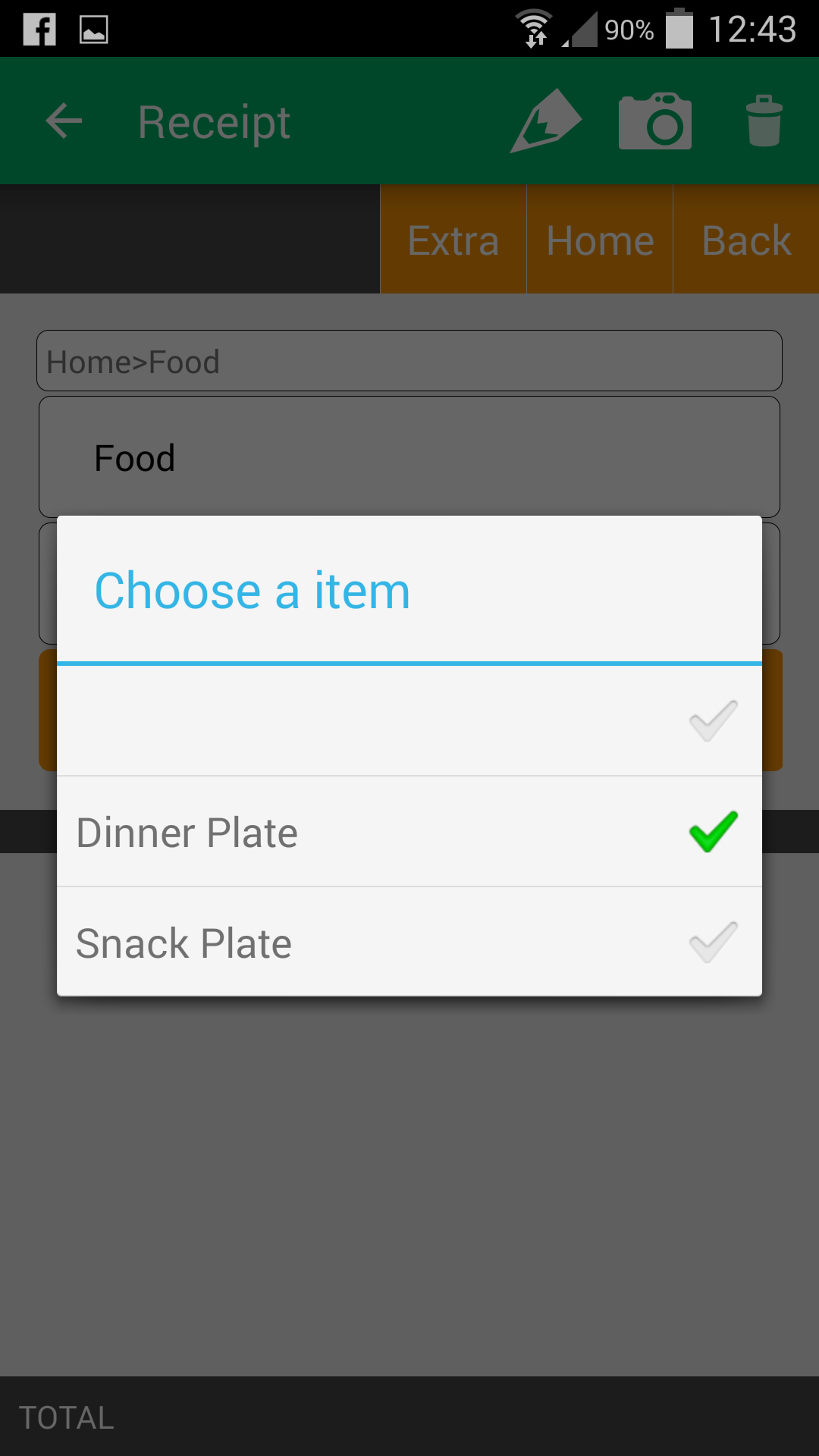The height and width of the screenshot is (1456, 819).
Task: Choose the Snack Plate option
Action: [x=409, y=942]
